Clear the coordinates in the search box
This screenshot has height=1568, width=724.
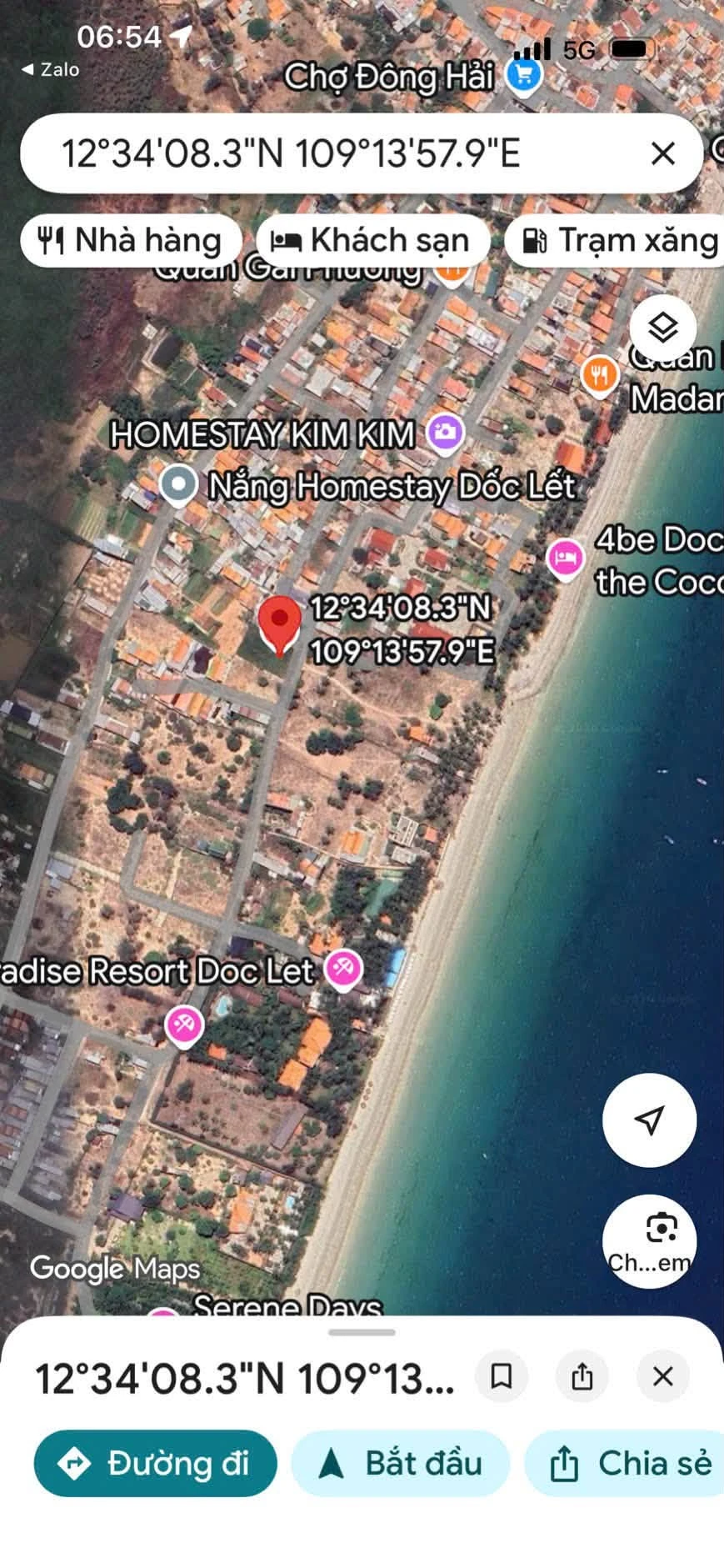662,153
